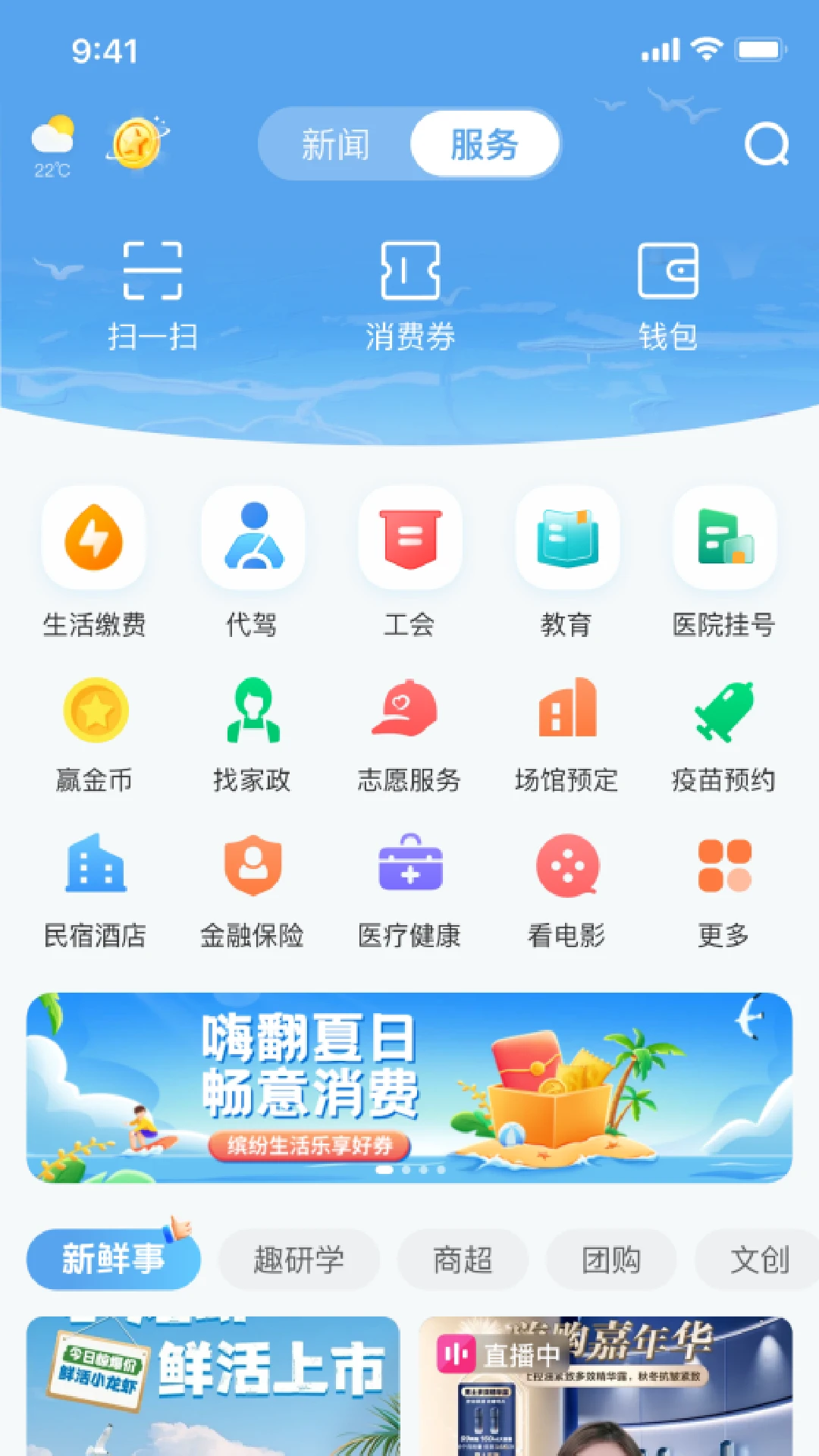Viewport: 819px width, 1456px height.
Task: Open 医院挂号 hospital registration
Action: [724, 540]
